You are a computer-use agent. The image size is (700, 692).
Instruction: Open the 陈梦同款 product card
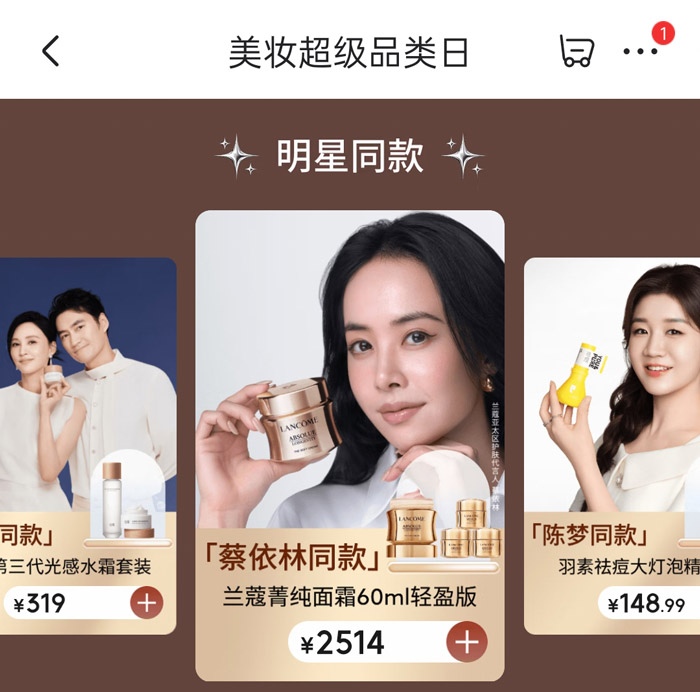coord(612,446)
